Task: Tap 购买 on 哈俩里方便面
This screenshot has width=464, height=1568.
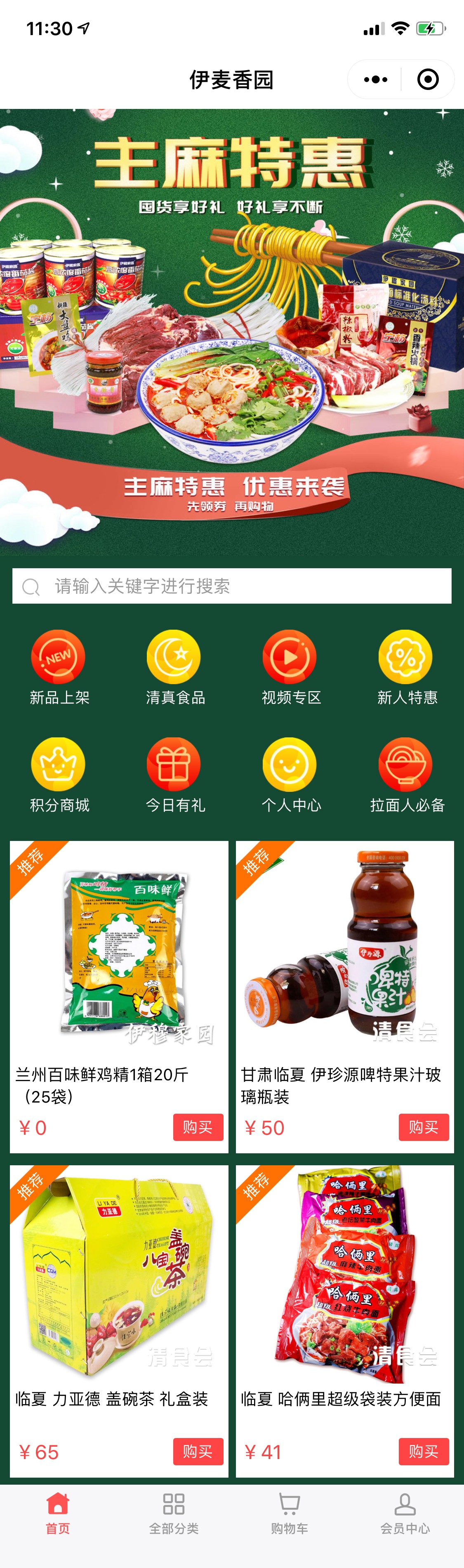Action: pyautogui.click(x=423, y=1452)
